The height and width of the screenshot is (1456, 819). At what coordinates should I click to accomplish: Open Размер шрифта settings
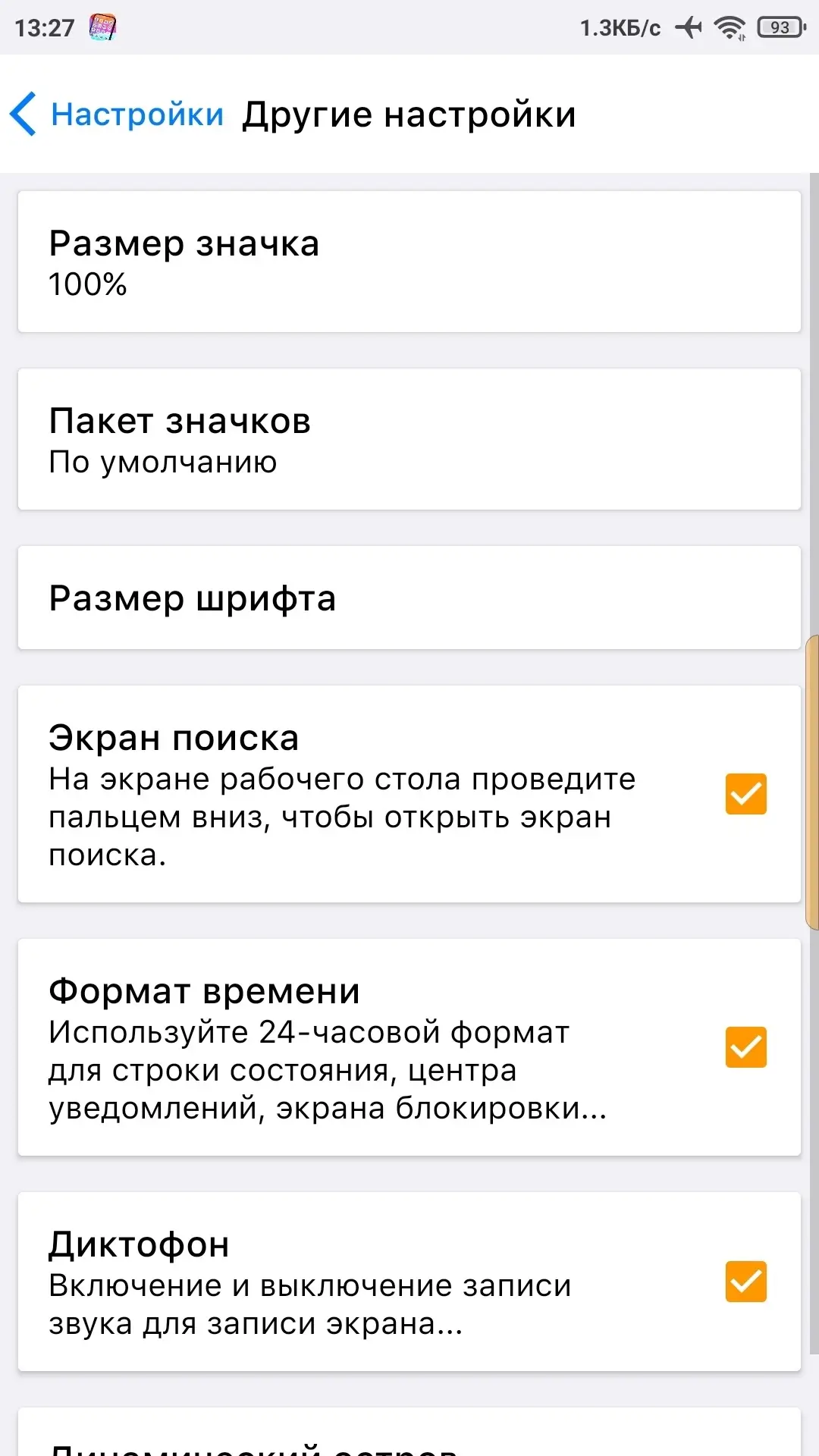click(x=409, y=598)
